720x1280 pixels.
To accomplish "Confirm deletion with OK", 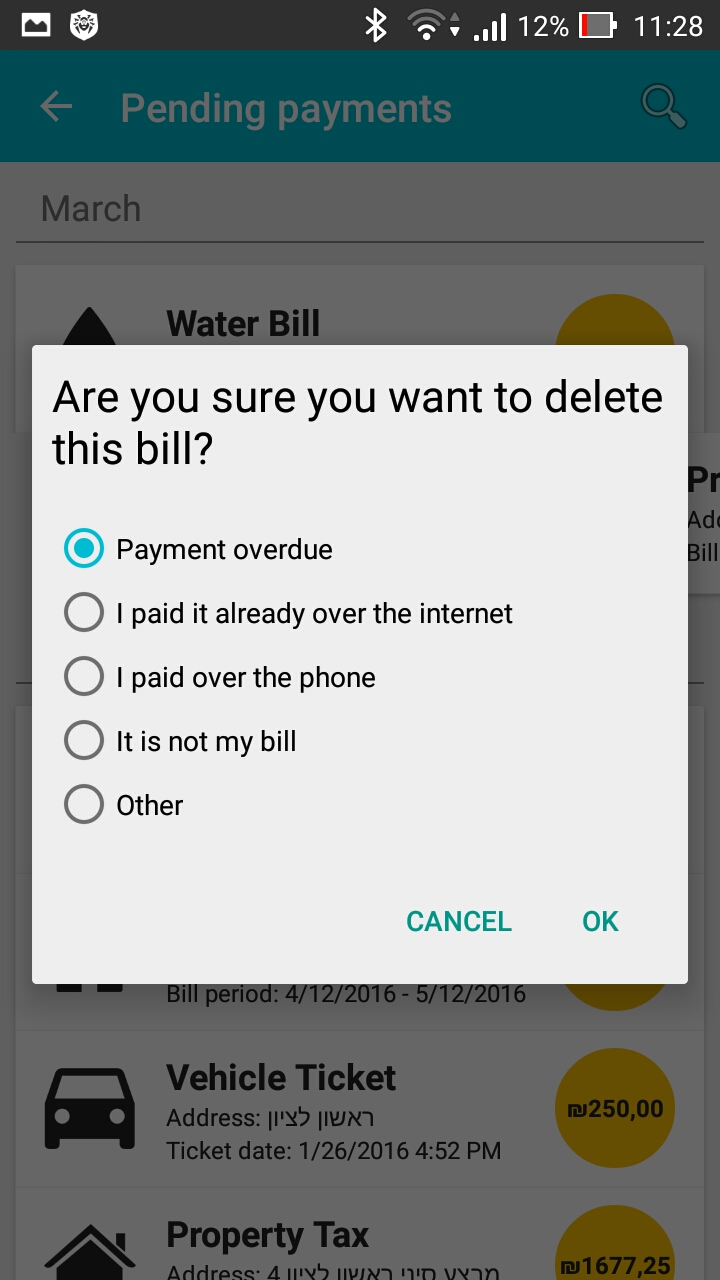I will click(x=601, y=921).
